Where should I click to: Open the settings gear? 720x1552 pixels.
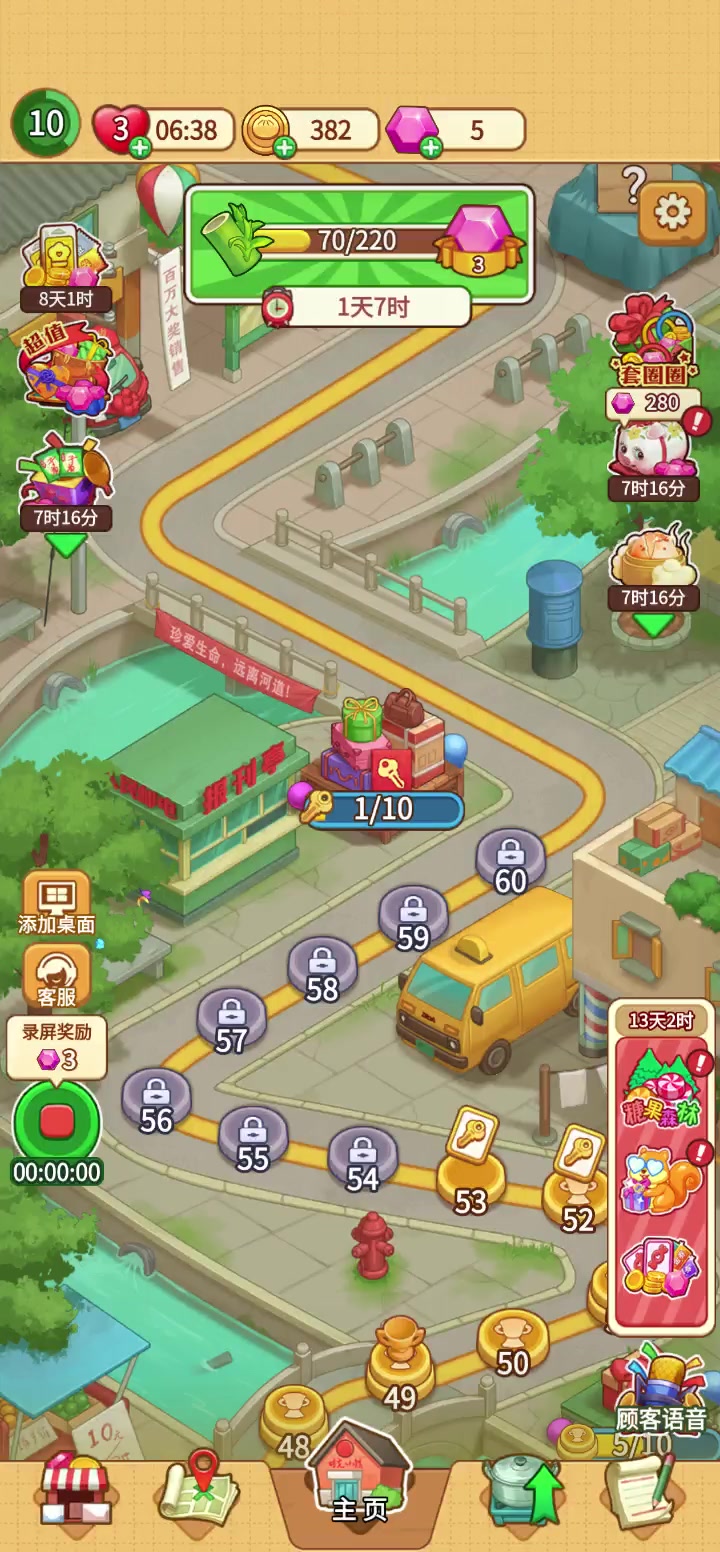pyautogui.click(x=672, y=212)
